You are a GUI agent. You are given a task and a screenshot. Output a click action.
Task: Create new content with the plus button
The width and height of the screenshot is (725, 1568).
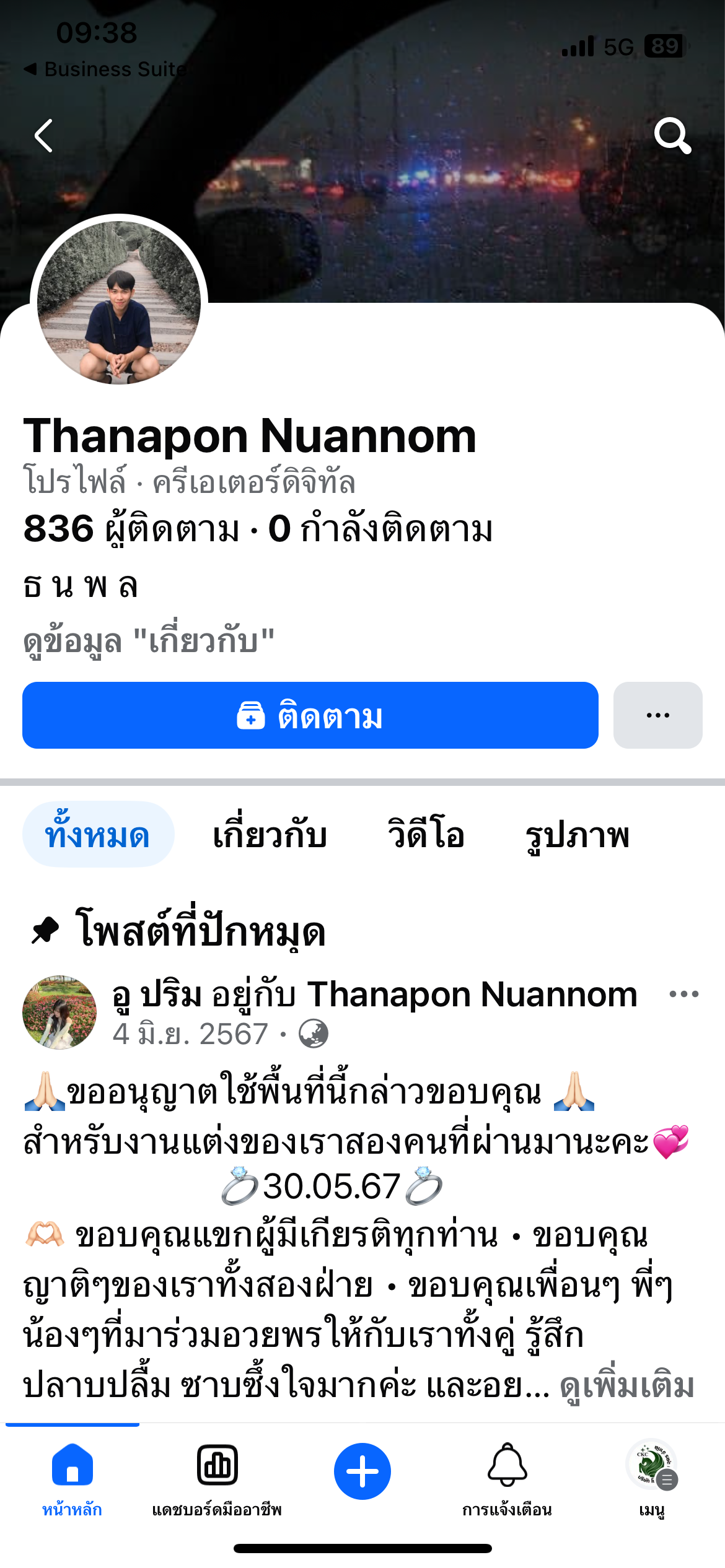[362, 1471]
